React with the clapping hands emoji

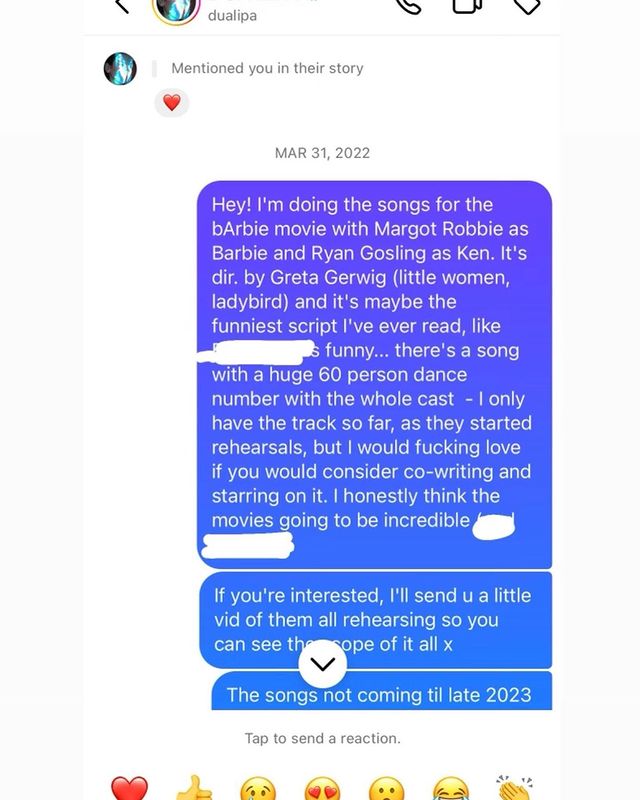click(515, 790)
